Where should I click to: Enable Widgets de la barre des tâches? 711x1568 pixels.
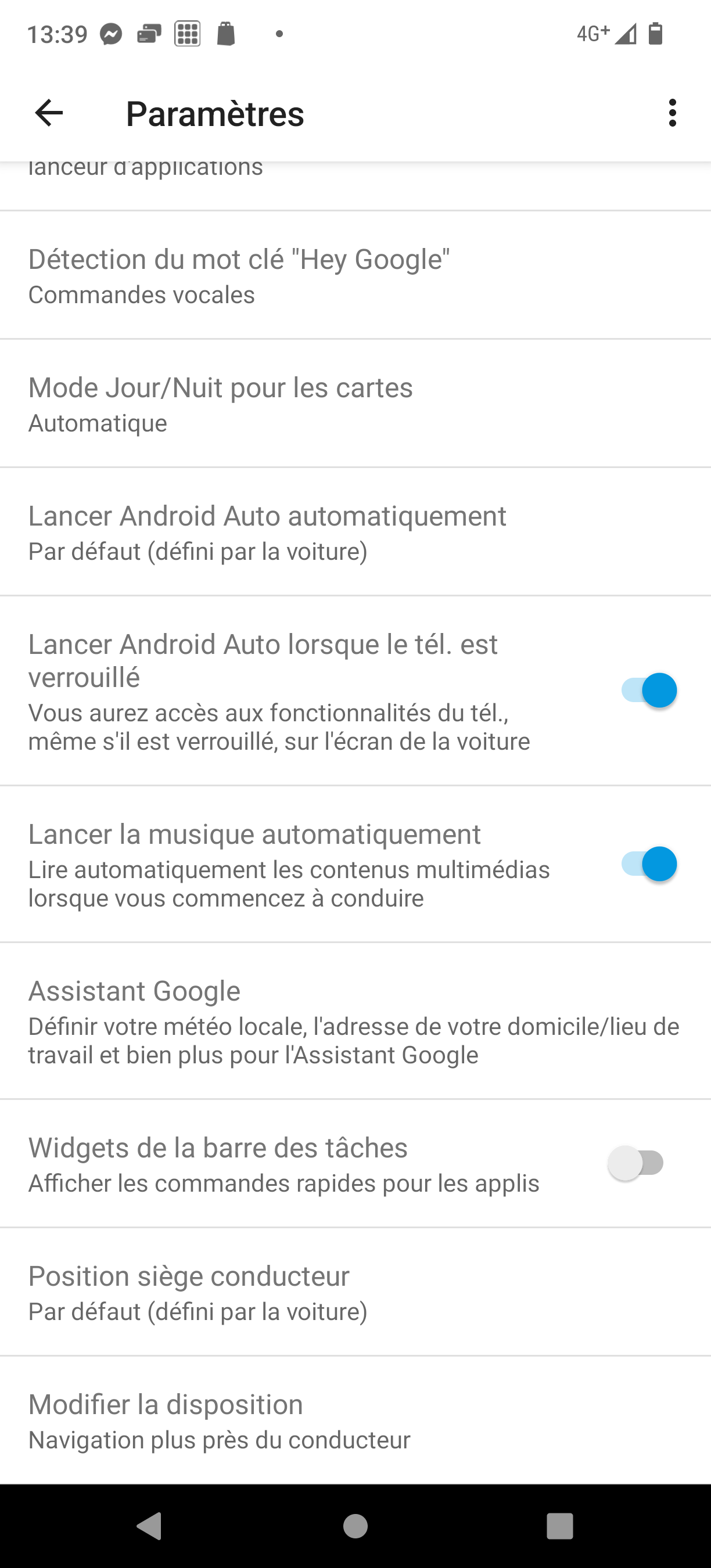(x=635, y=1163)
